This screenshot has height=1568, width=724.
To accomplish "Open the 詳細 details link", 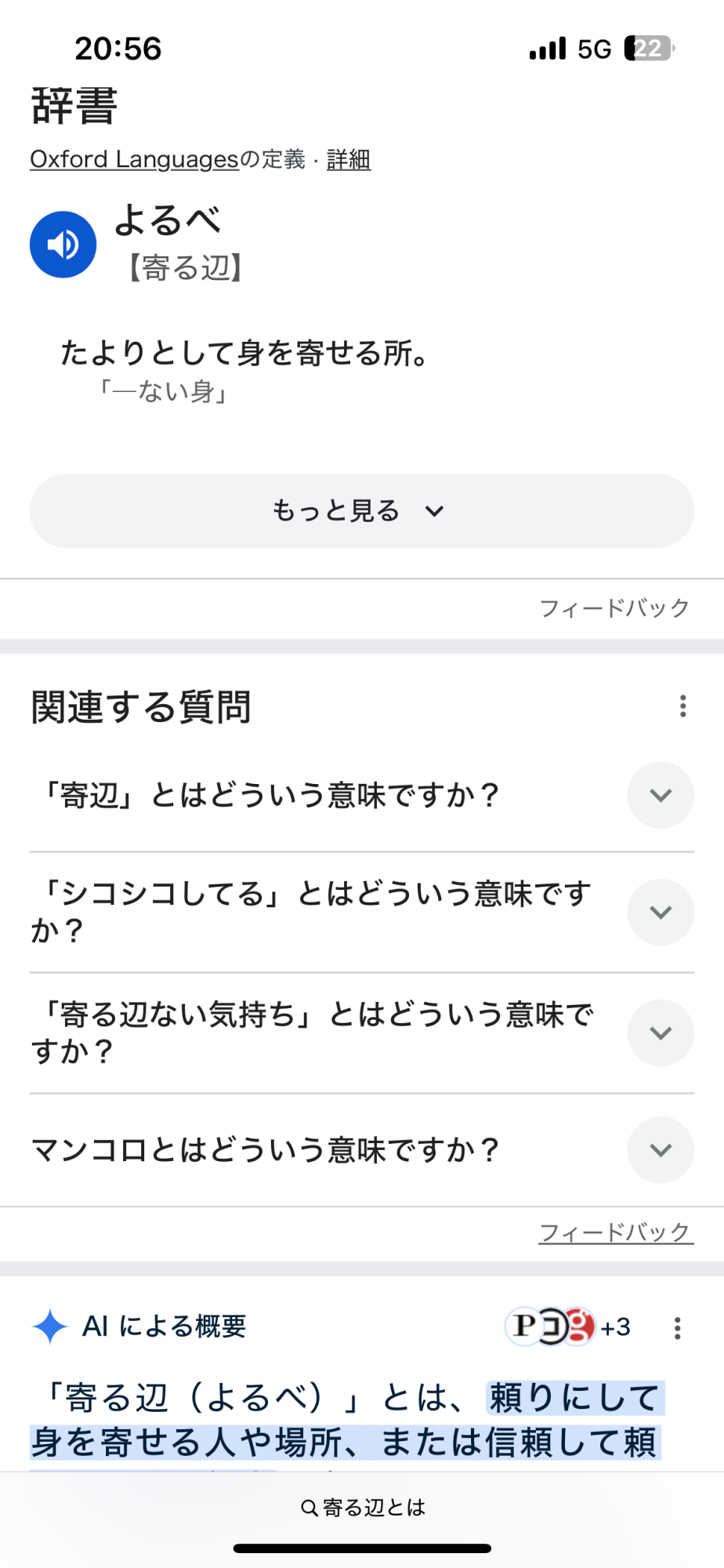I will [349, 159].
